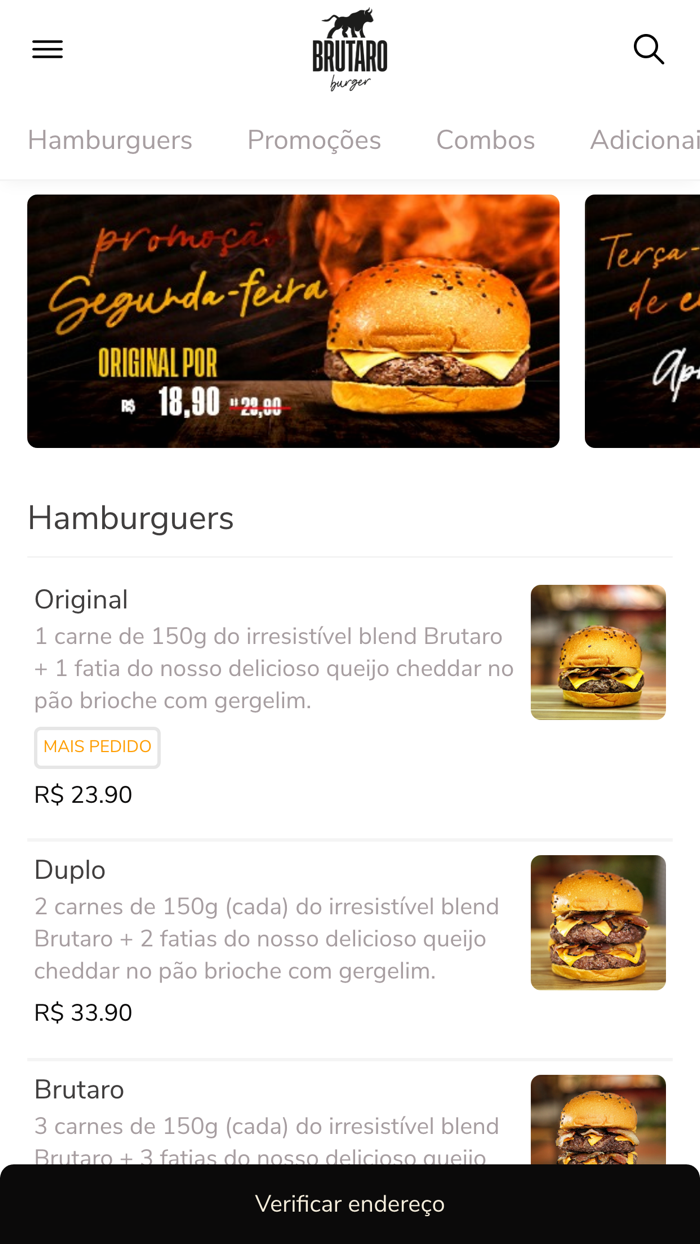Switch to the Hamburguers tab
The image size is (700, 1244).
pyautogui.click(x=110, y=140)
